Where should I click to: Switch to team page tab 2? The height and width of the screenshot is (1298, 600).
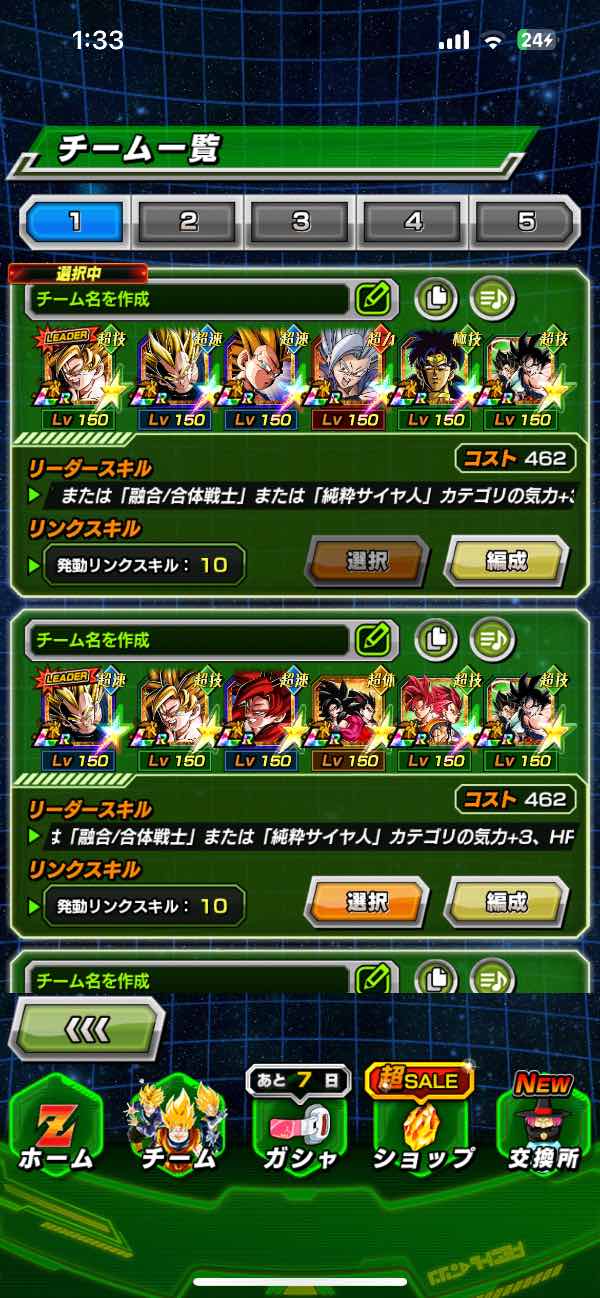click(x=188, y=221)
